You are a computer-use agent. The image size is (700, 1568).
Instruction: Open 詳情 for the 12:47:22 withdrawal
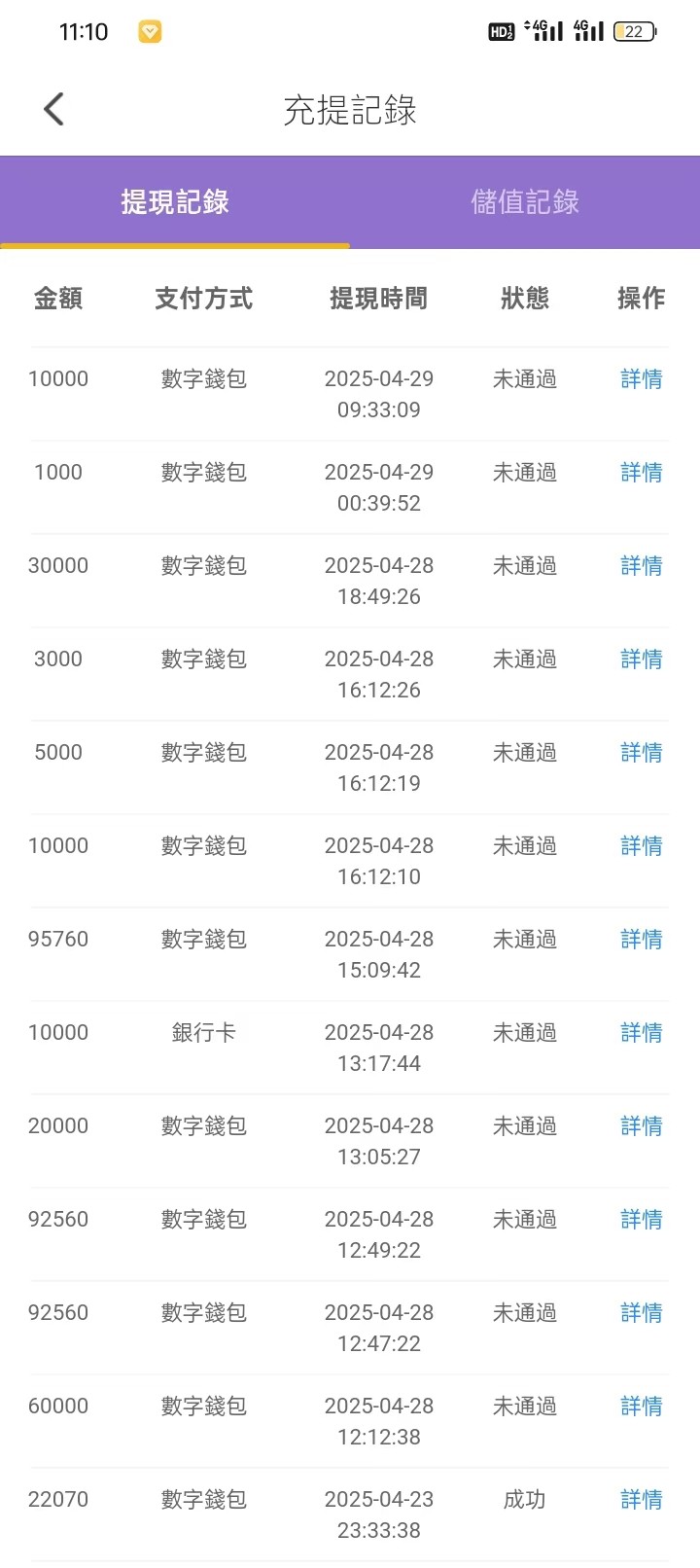pos(642,1313)
